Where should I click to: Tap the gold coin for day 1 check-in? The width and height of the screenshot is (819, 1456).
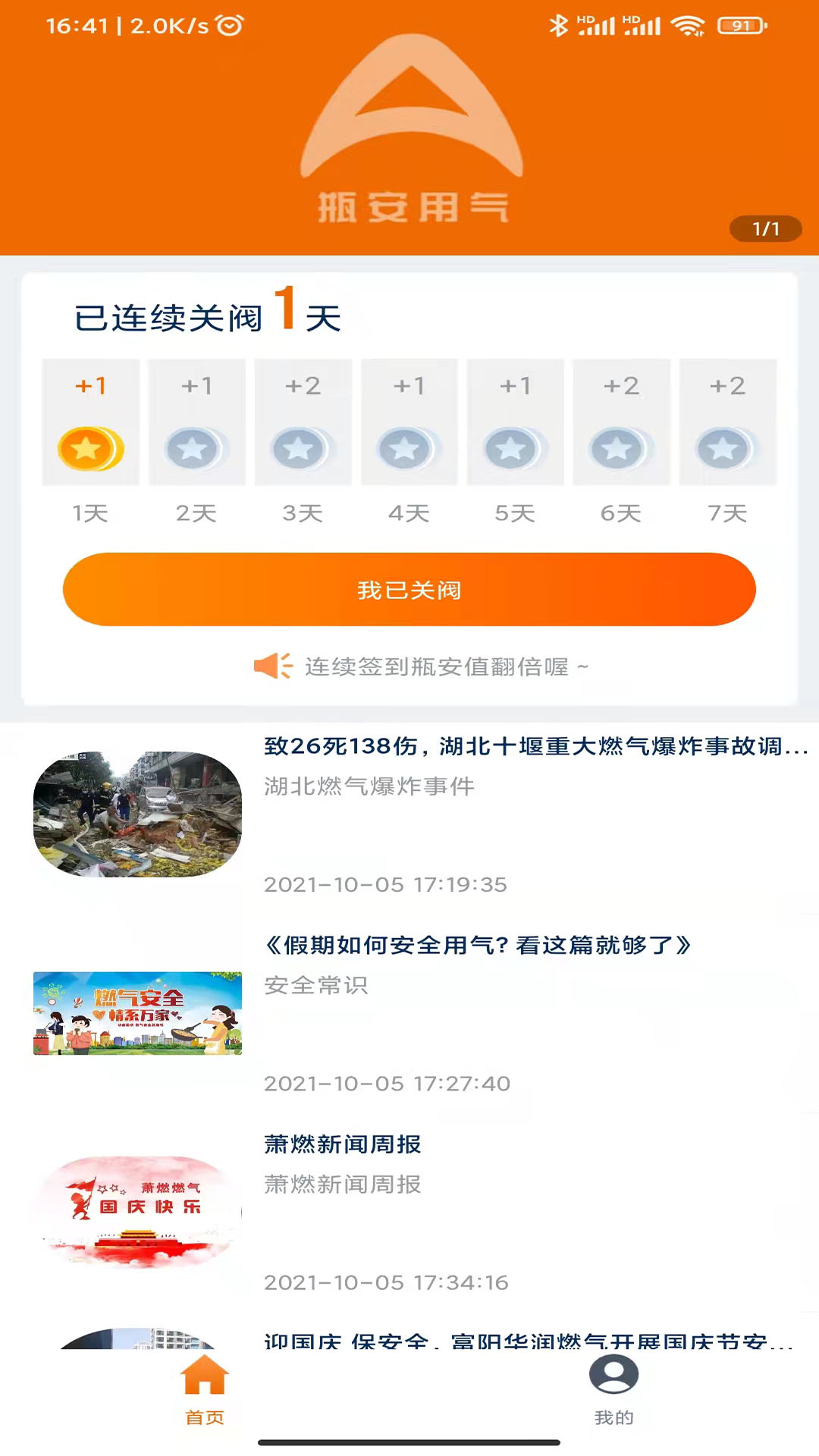pos(89,449)
